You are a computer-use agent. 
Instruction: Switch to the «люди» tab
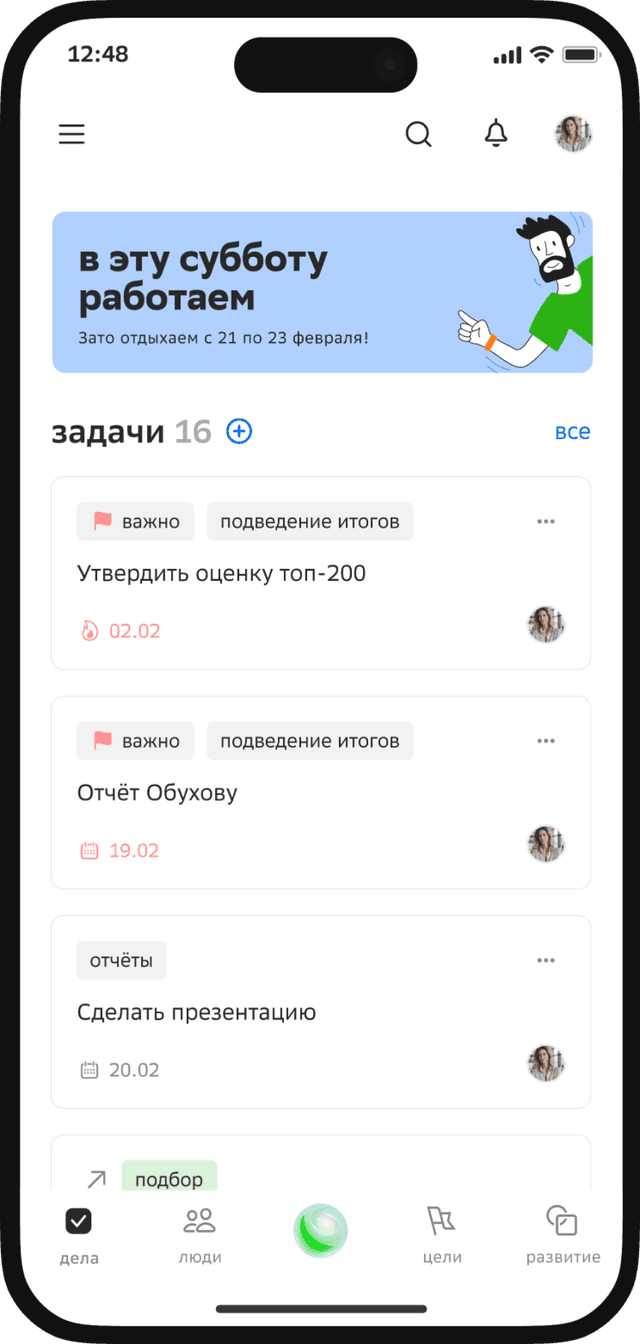[x=200, y=1235]
